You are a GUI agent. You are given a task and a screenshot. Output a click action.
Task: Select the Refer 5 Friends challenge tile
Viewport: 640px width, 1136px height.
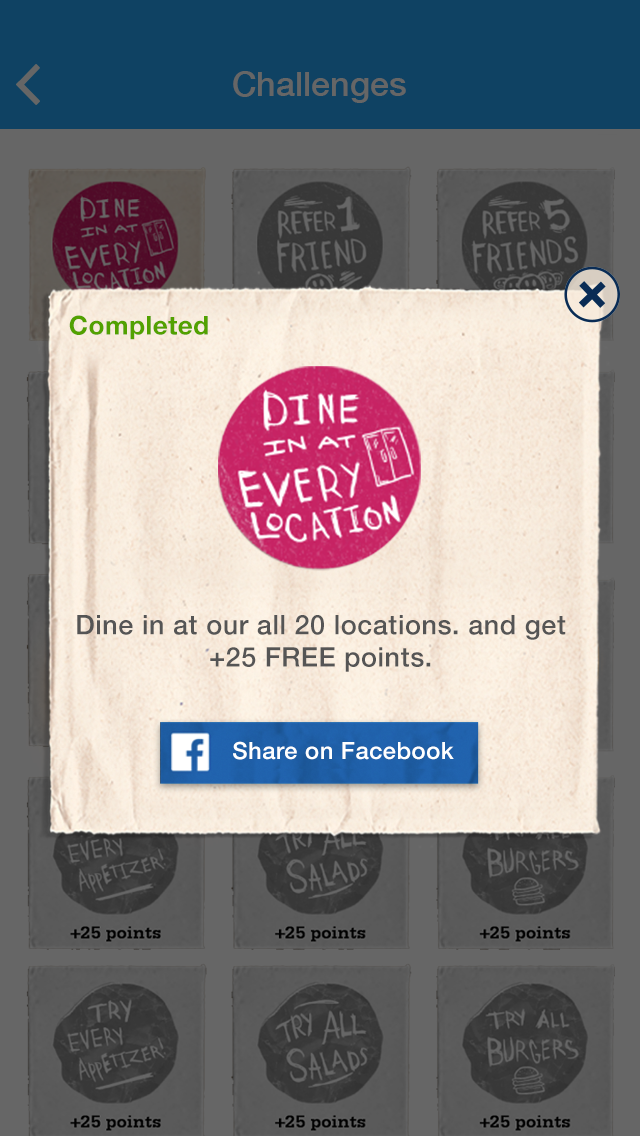point(525,232)
